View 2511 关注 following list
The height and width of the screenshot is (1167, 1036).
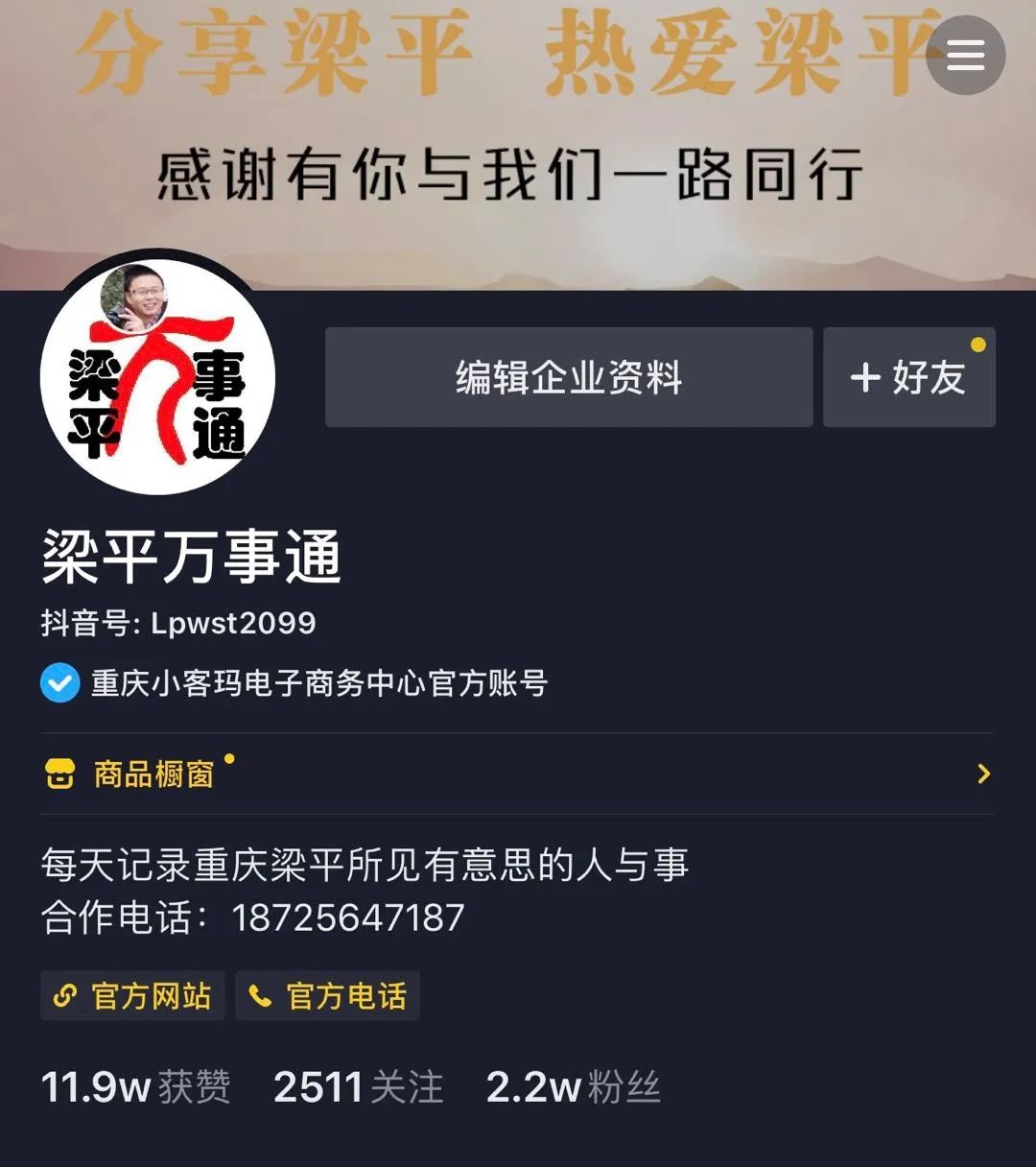358,1087
